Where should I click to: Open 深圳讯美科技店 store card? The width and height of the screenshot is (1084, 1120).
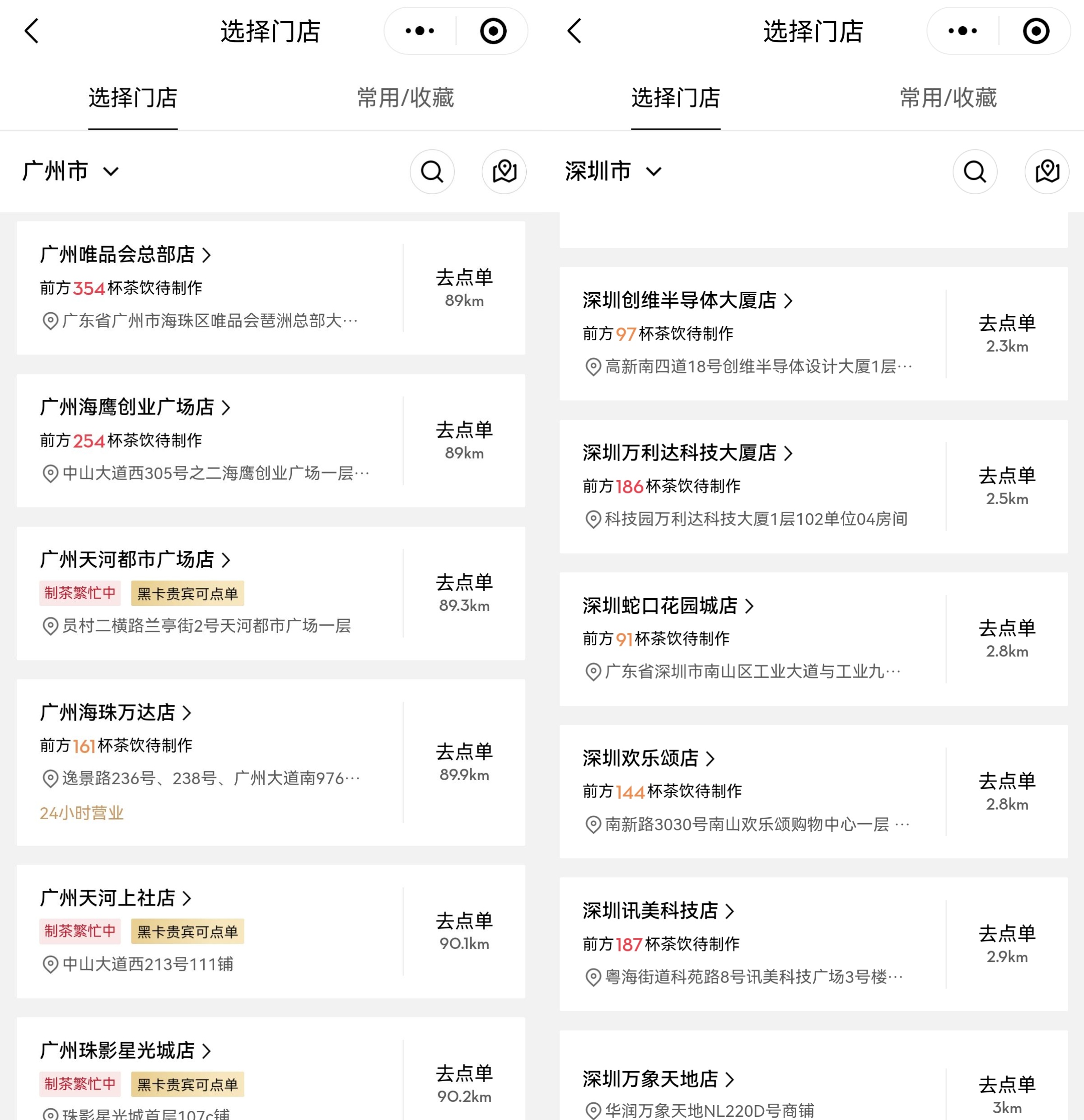(x=659, y=911)
